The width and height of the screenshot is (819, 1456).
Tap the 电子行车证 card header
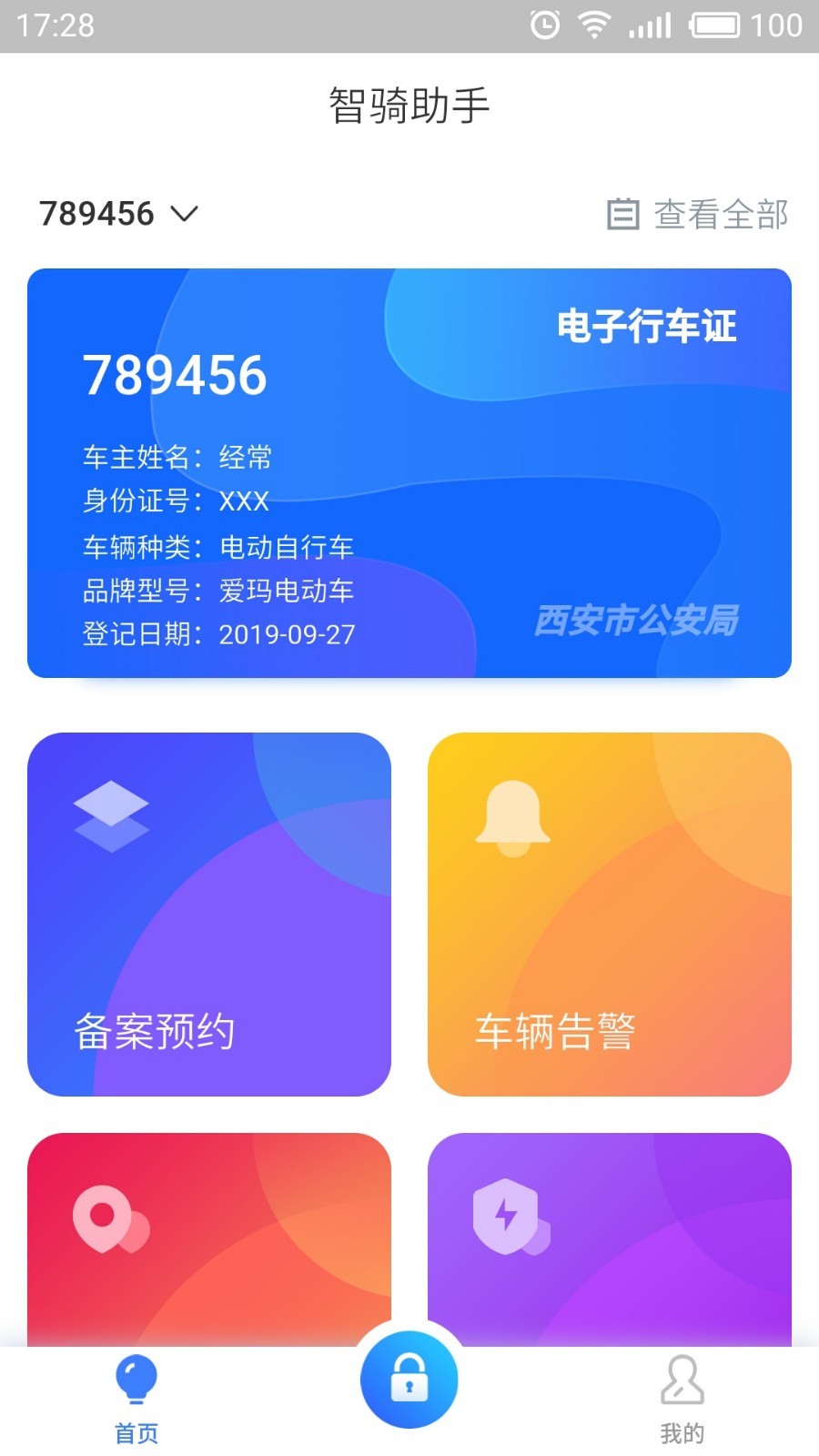tap(646, 328)
